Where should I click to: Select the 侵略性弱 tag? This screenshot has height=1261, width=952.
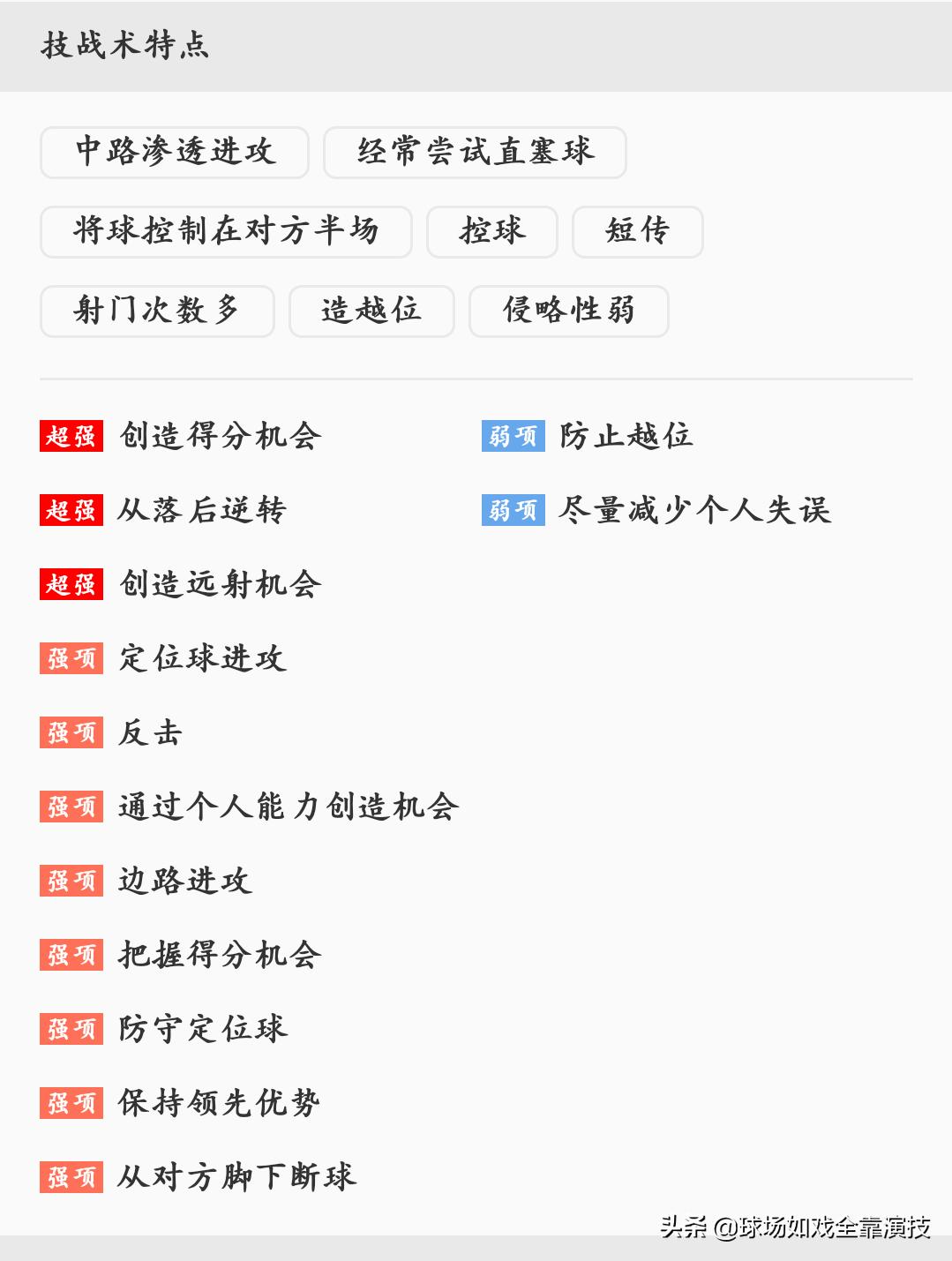[569, 311]
